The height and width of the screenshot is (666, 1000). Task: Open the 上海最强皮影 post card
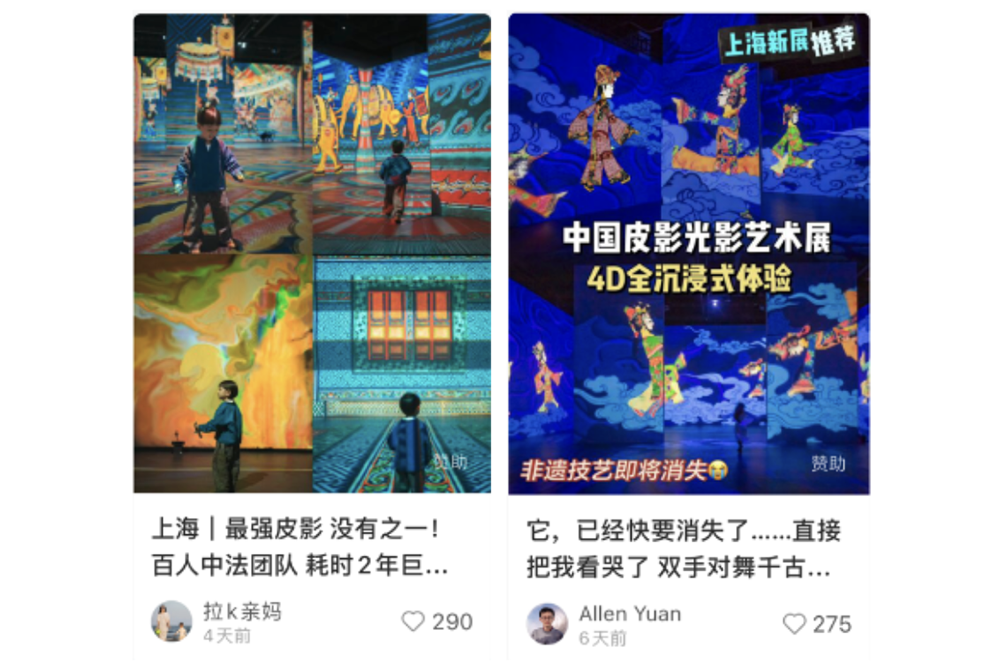click(312, 253)
